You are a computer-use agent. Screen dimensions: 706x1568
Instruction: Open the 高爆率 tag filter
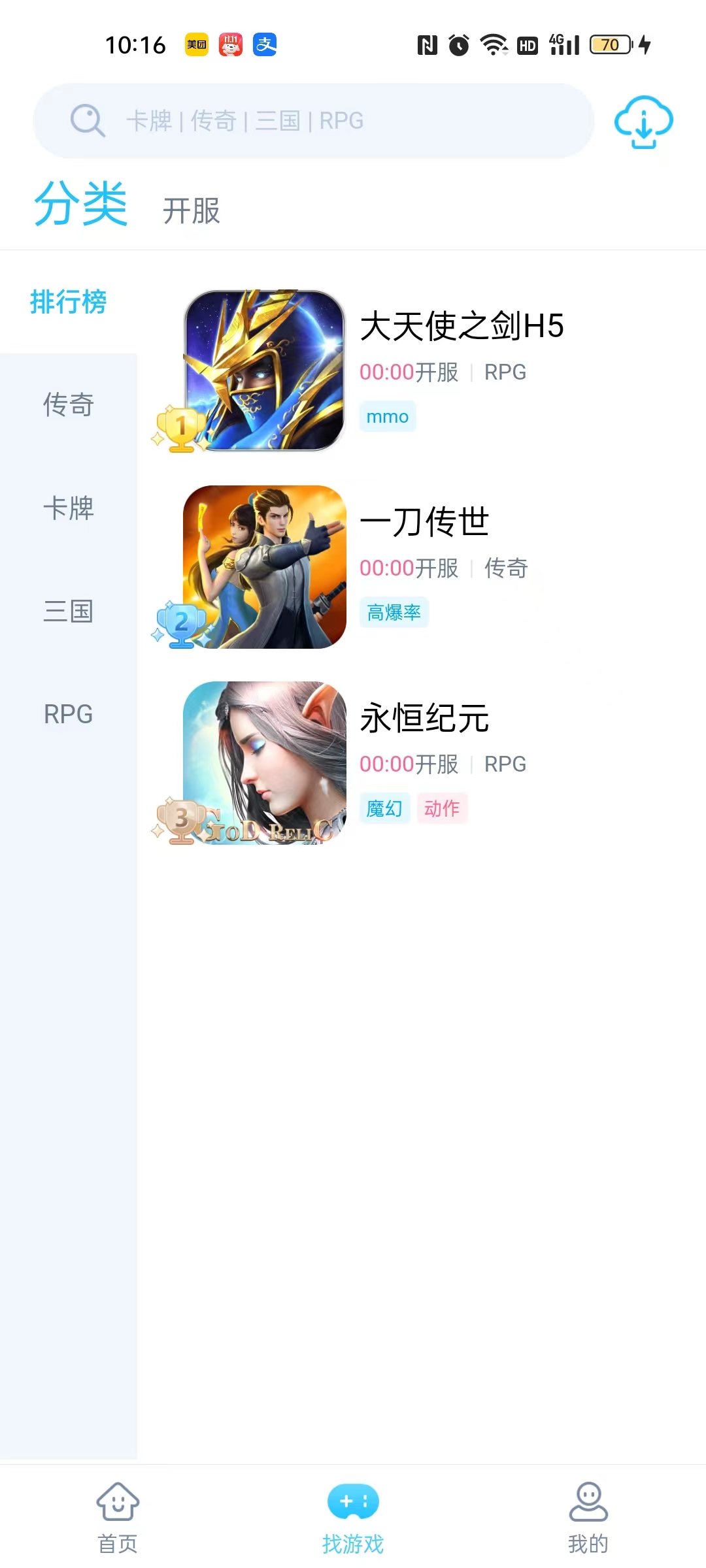394,612
